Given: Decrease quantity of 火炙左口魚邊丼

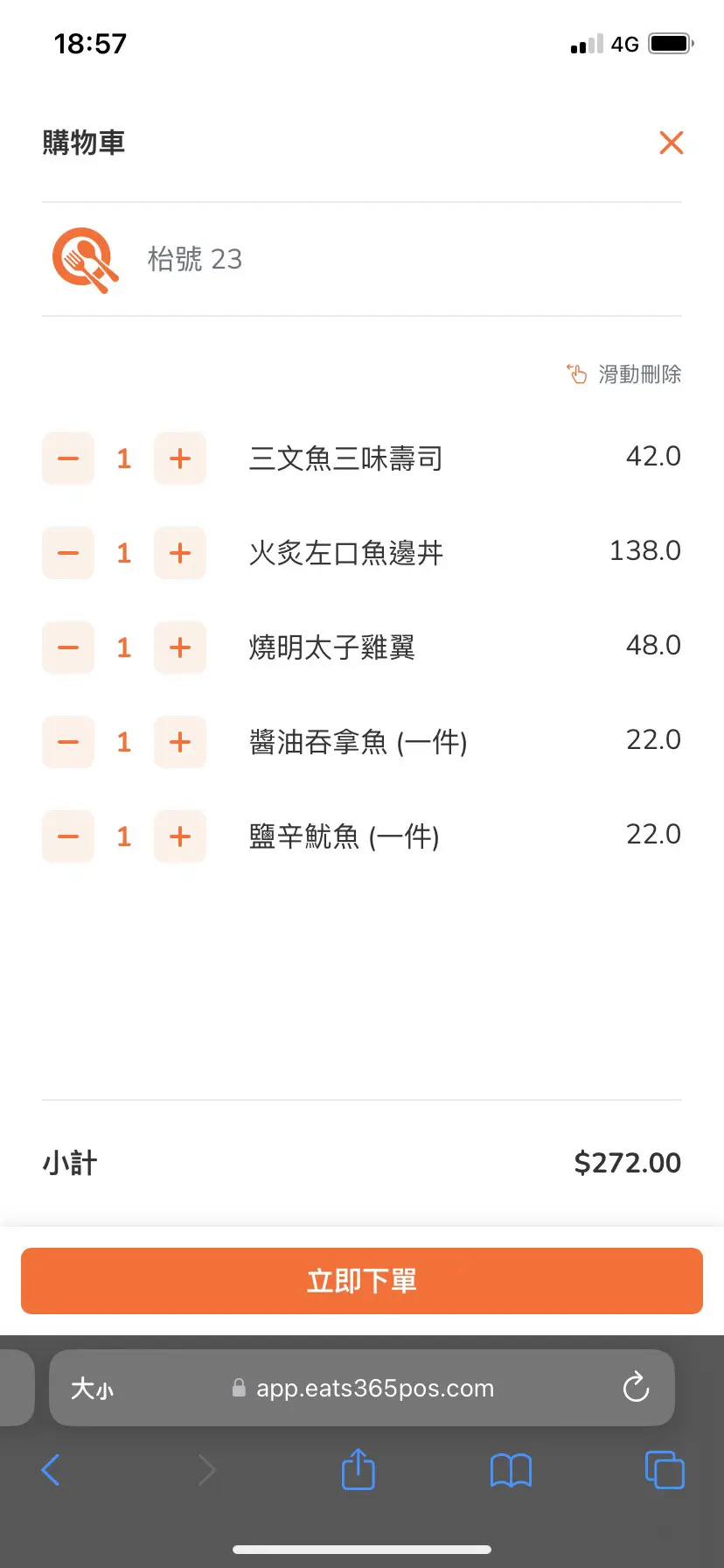Looking at the screenshot, I should click(x=68, y=553).
